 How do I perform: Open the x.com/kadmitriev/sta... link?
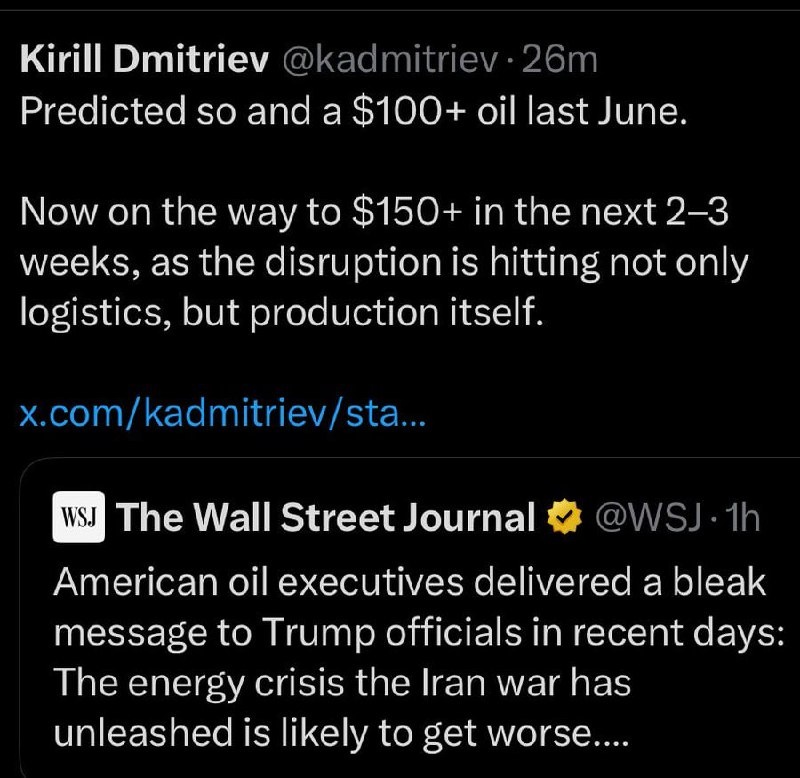(223, 412)
